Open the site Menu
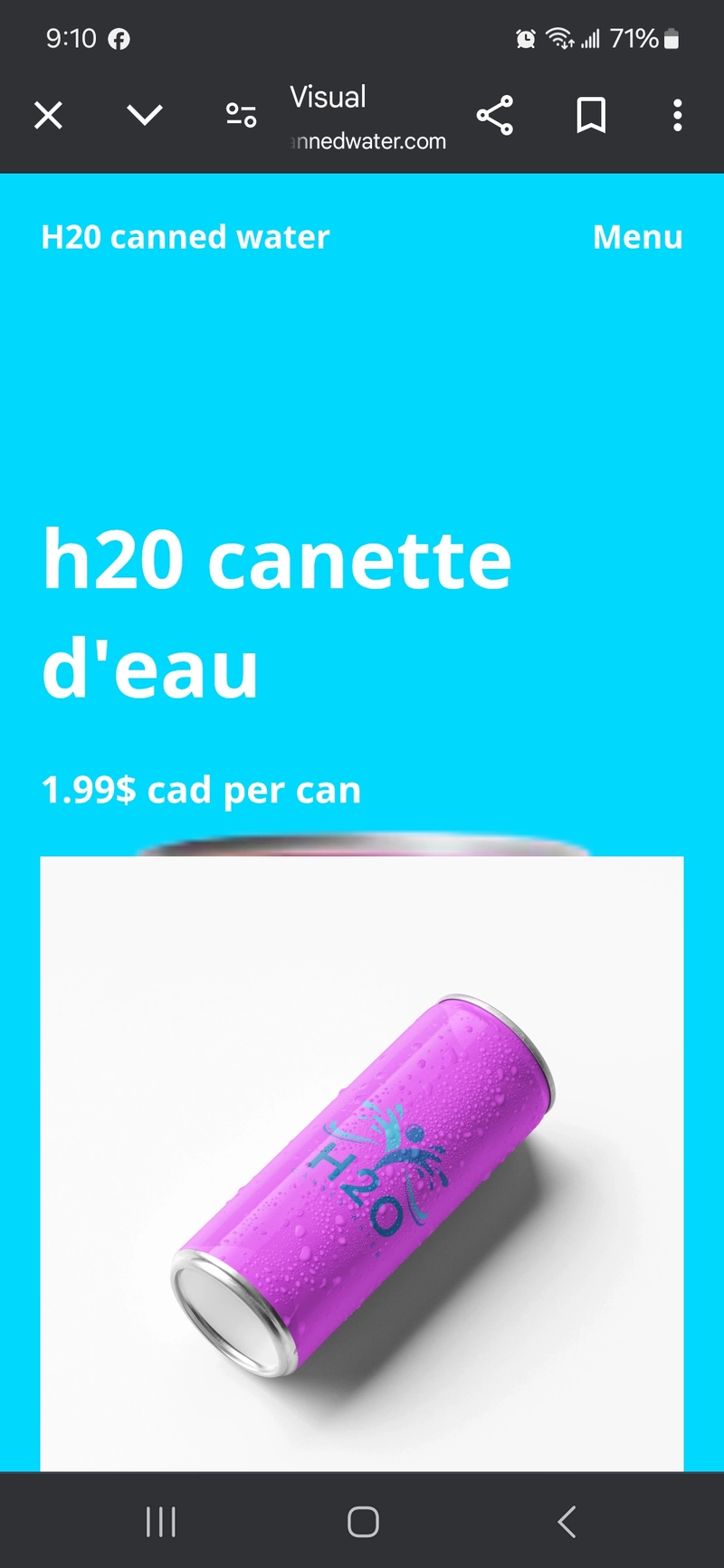Viewport: 724px width, 1568px height. (638, 237)
